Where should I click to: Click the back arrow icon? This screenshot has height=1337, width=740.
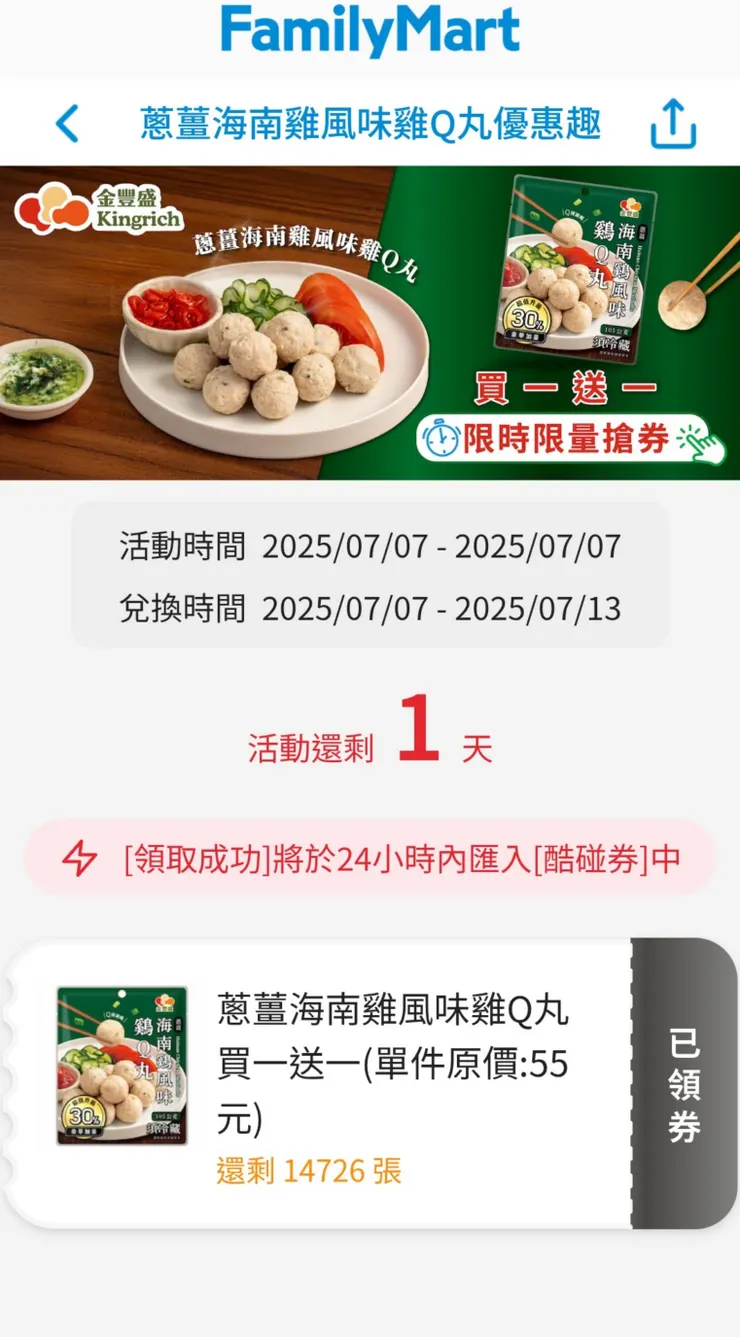(x=66, y=122)
